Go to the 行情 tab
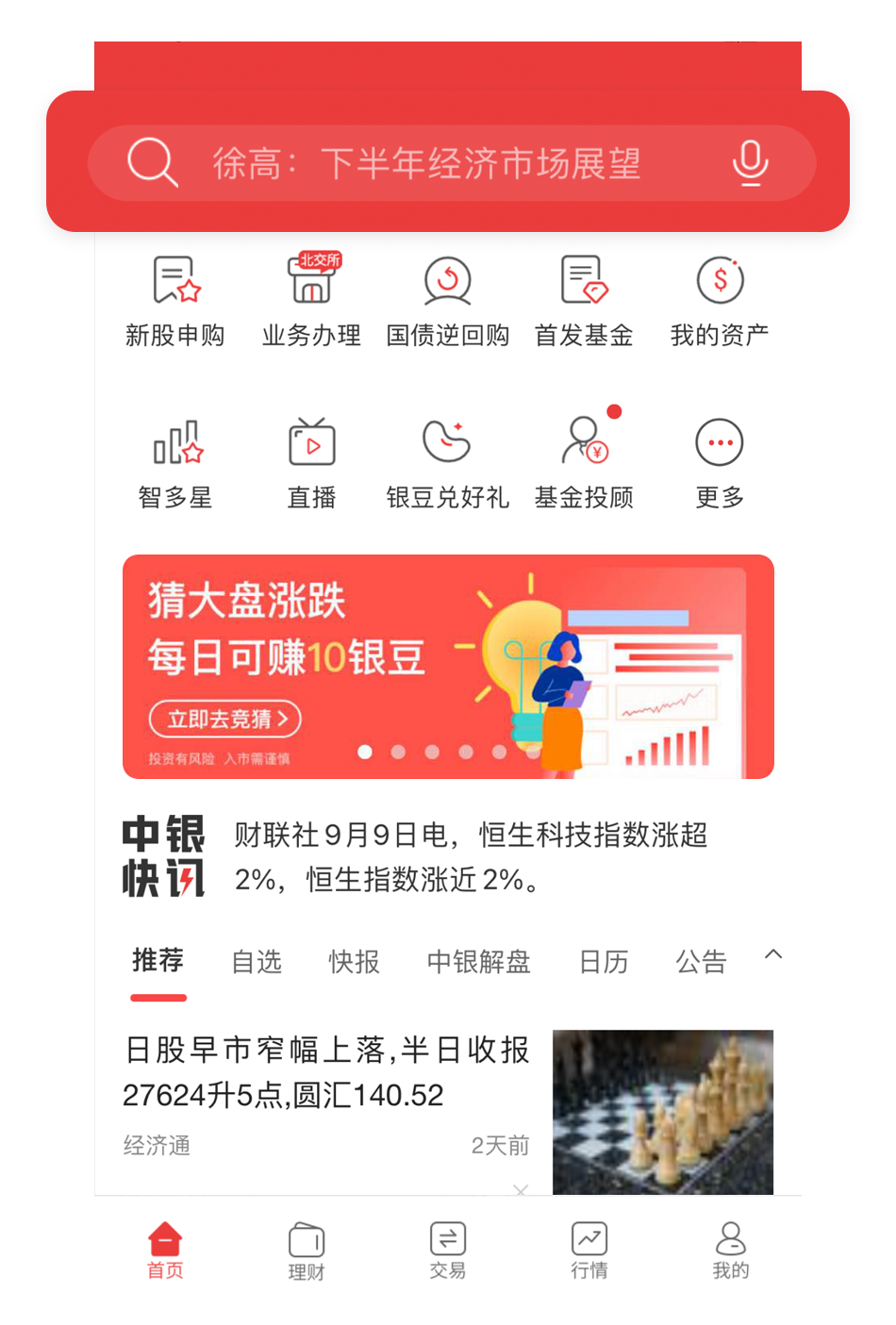 coord(589,1250)
